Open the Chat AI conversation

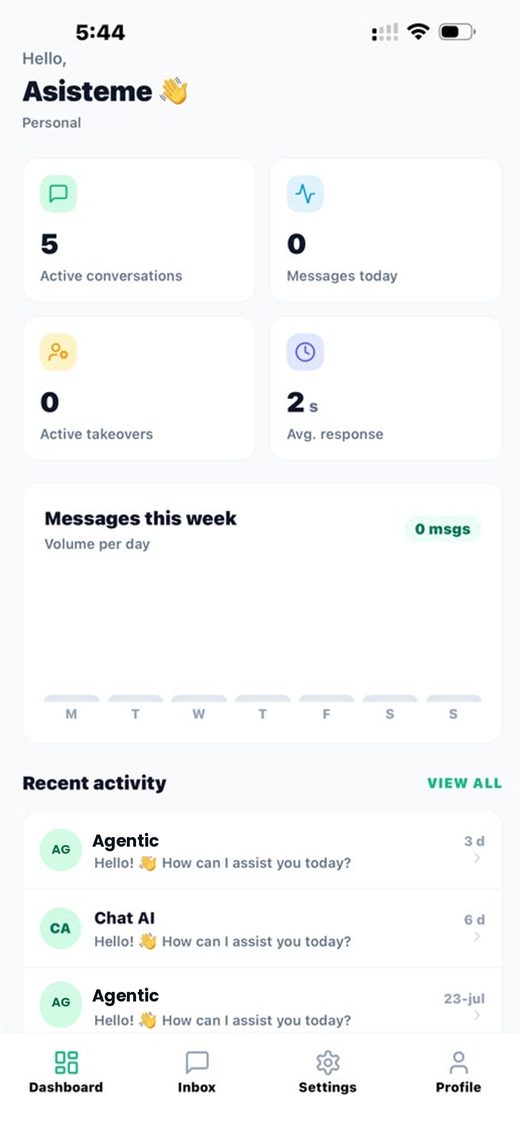coord(263,928)
